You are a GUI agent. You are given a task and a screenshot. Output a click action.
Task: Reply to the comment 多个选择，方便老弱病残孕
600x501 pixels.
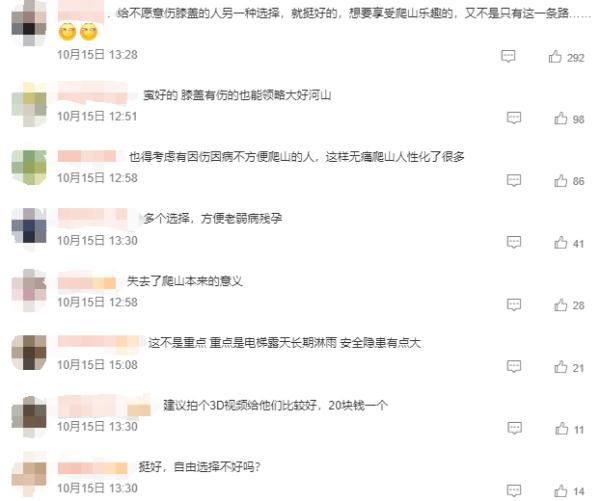(x=514, y=243)
